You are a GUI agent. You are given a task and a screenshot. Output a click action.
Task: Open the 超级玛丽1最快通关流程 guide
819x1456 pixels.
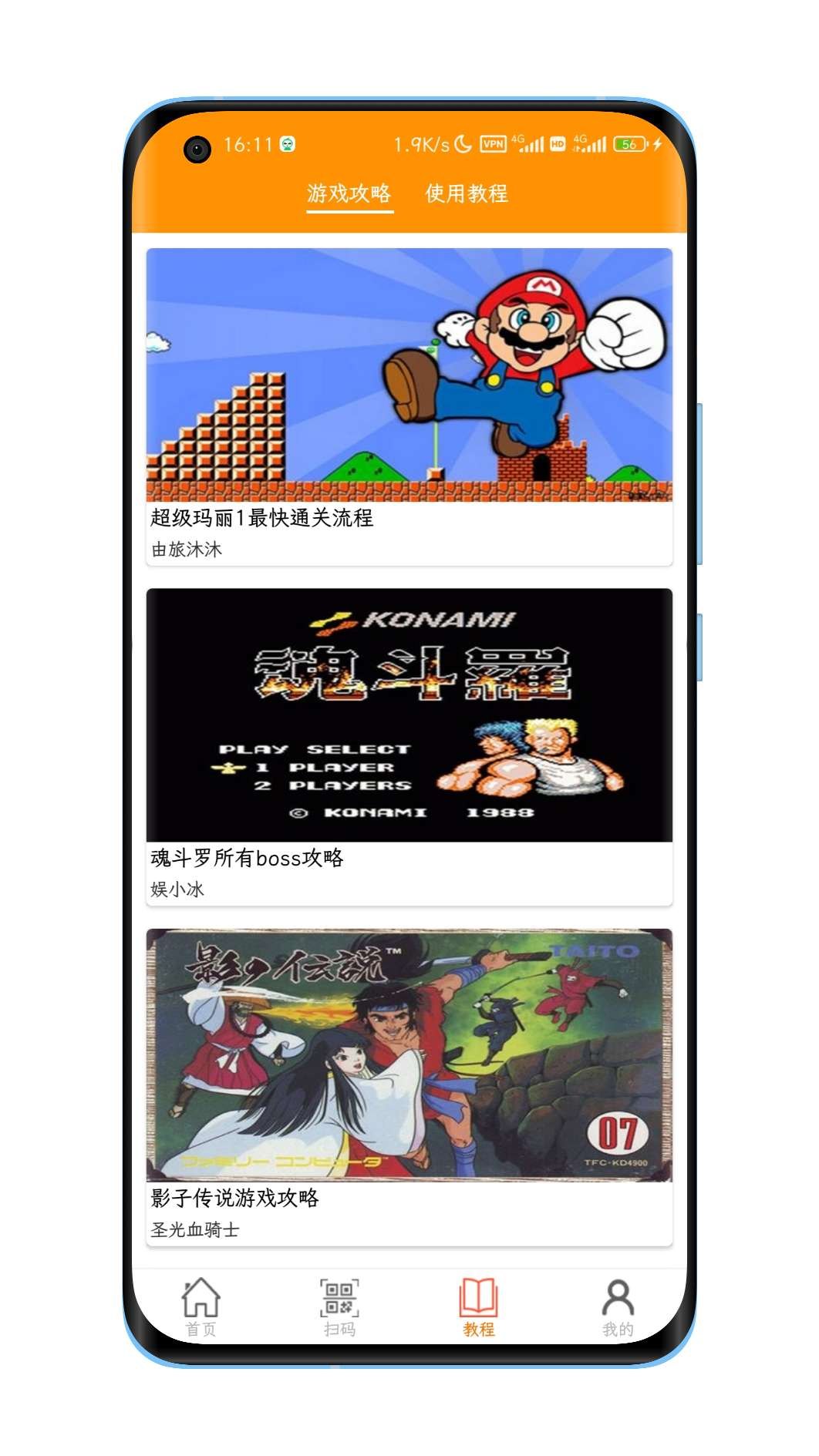[x=409, y=406]
